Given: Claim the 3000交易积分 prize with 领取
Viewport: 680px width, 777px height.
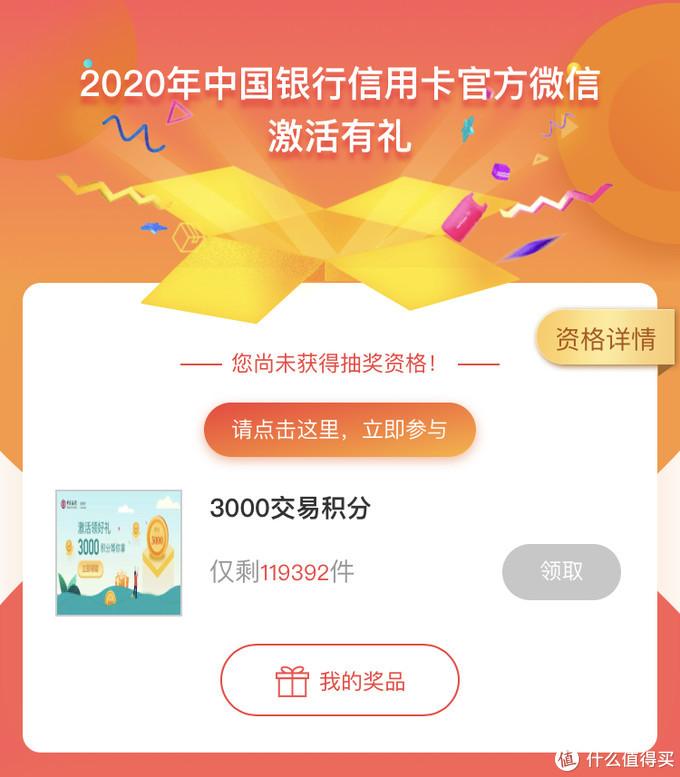Looking at the screenshot, I should (x=561, y=572).
